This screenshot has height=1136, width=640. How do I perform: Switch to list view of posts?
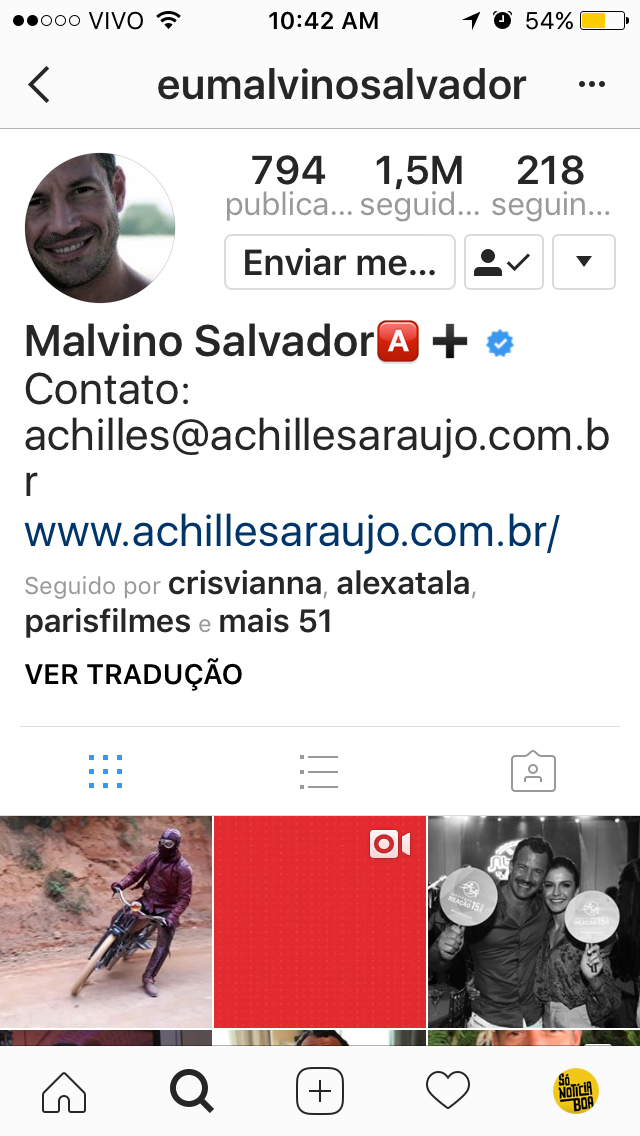tap(319, 771)
